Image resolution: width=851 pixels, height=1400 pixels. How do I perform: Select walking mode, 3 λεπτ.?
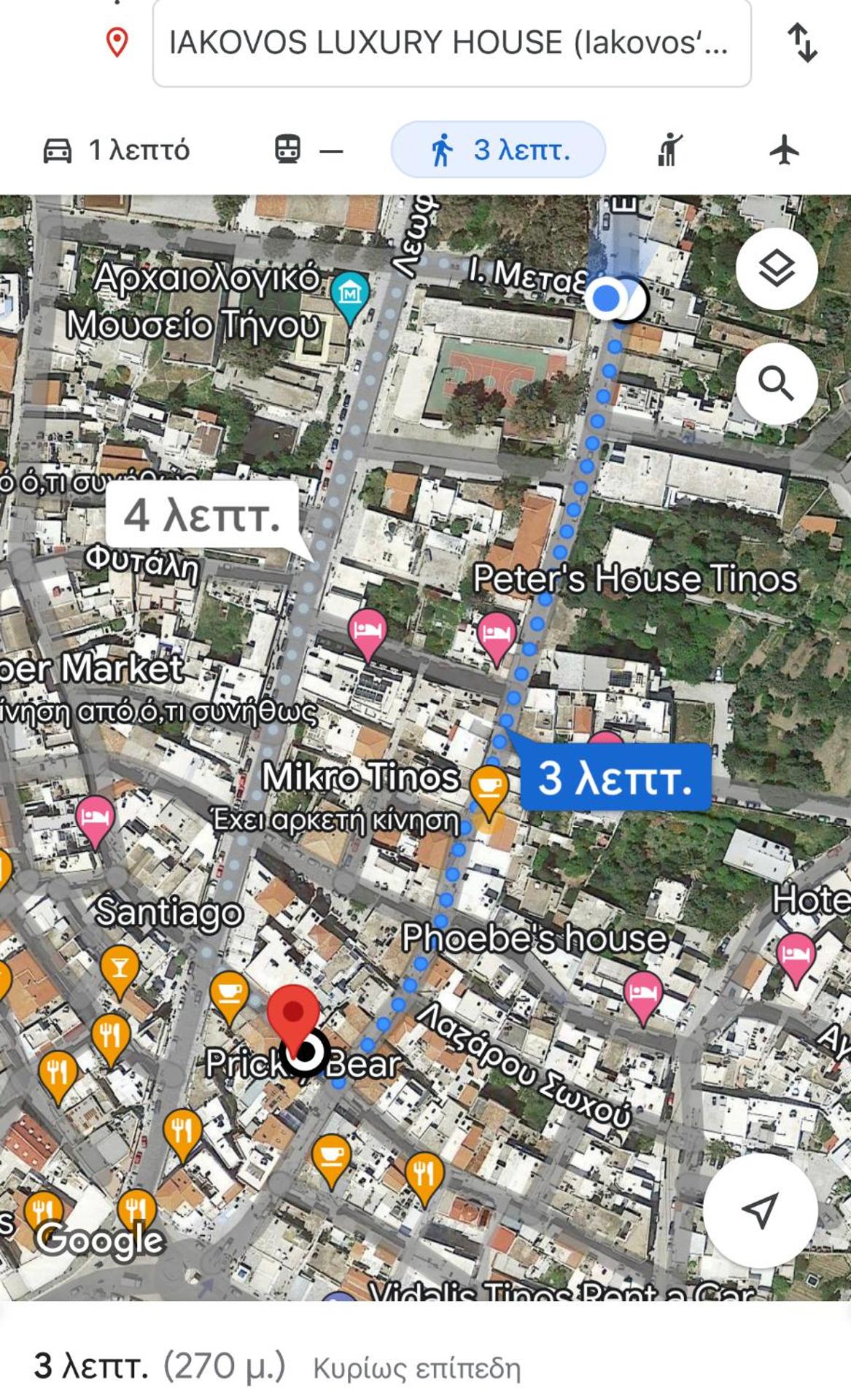tap(499, 150)
